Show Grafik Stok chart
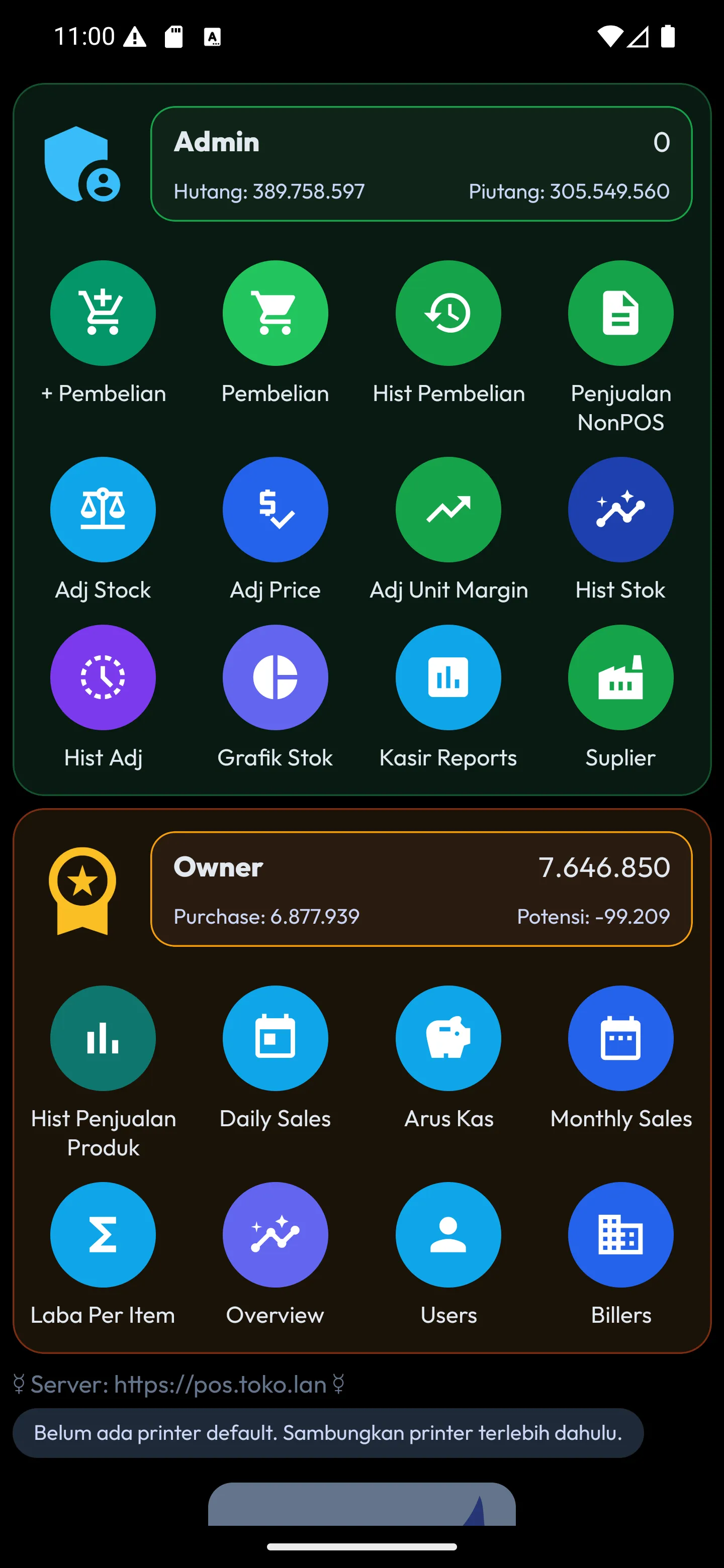 [x=275, y=677]
